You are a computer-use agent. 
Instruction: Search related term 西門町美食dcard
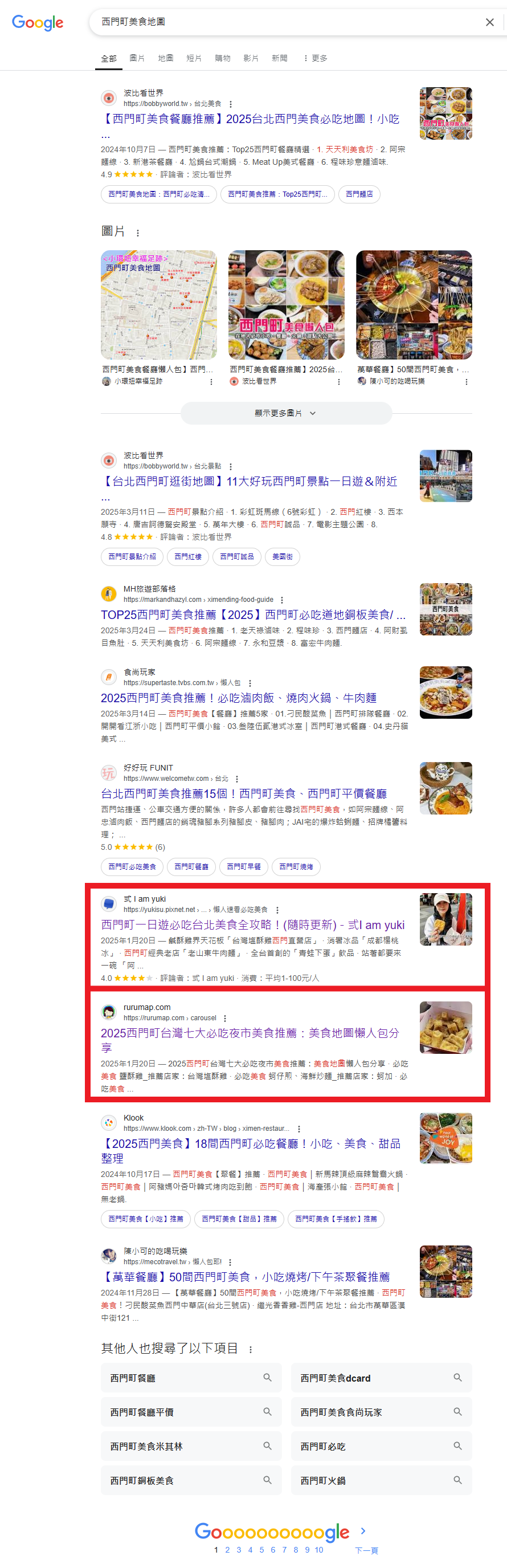(x=381, y=1378)
